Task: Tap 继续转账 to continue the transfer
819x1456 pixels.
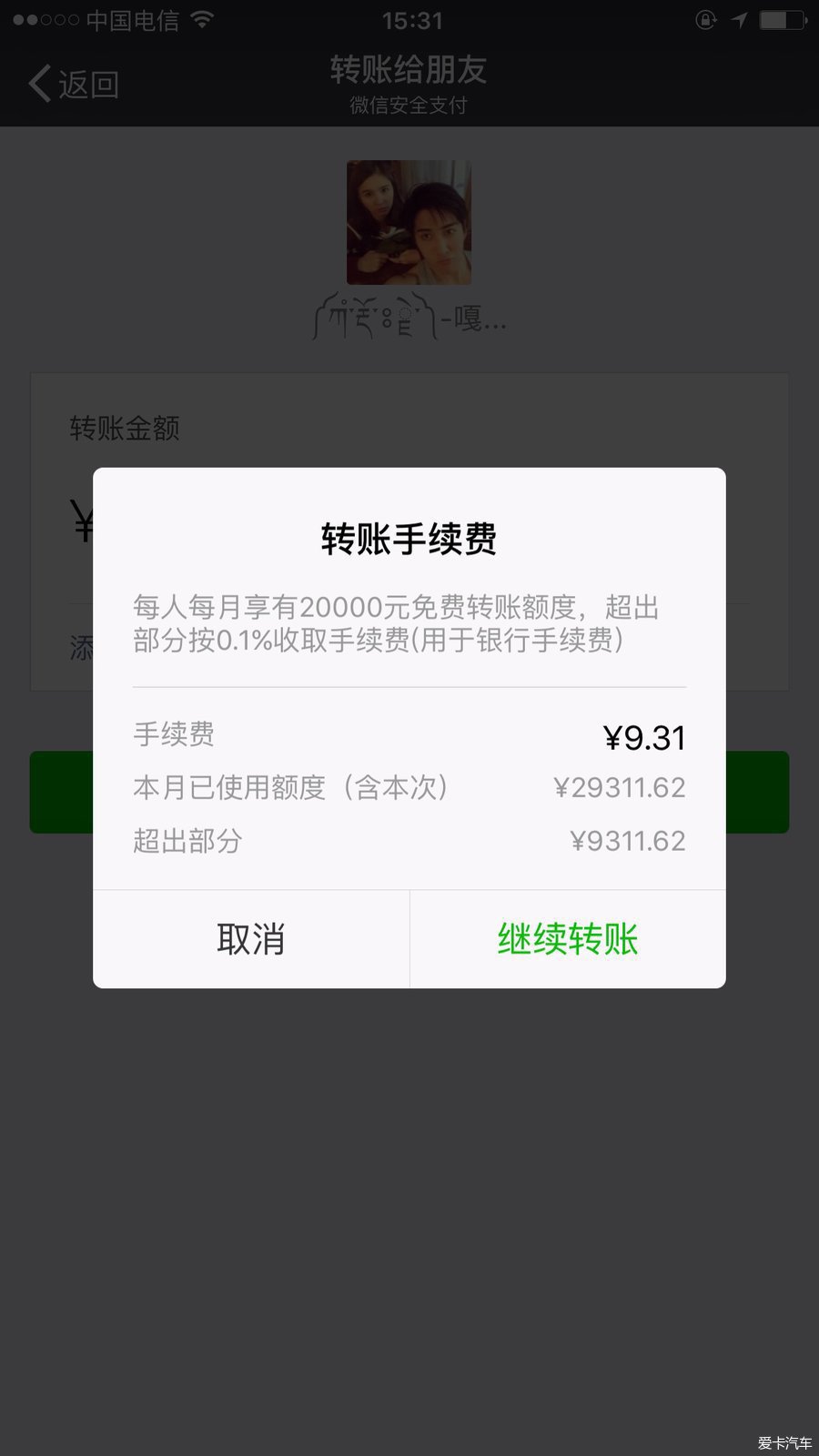Action: tap(568, 939)
